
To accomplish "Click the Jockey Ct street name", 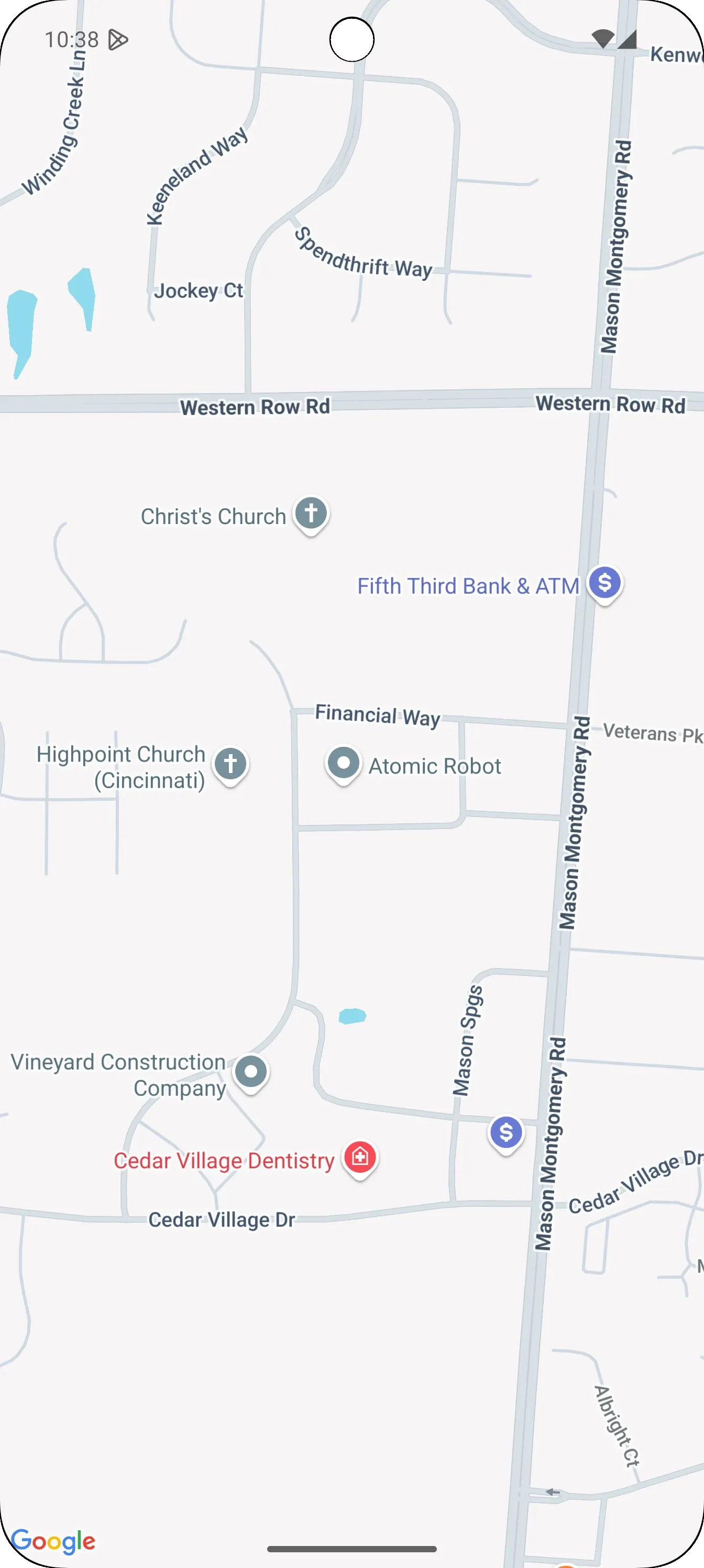I will (200, 290).
